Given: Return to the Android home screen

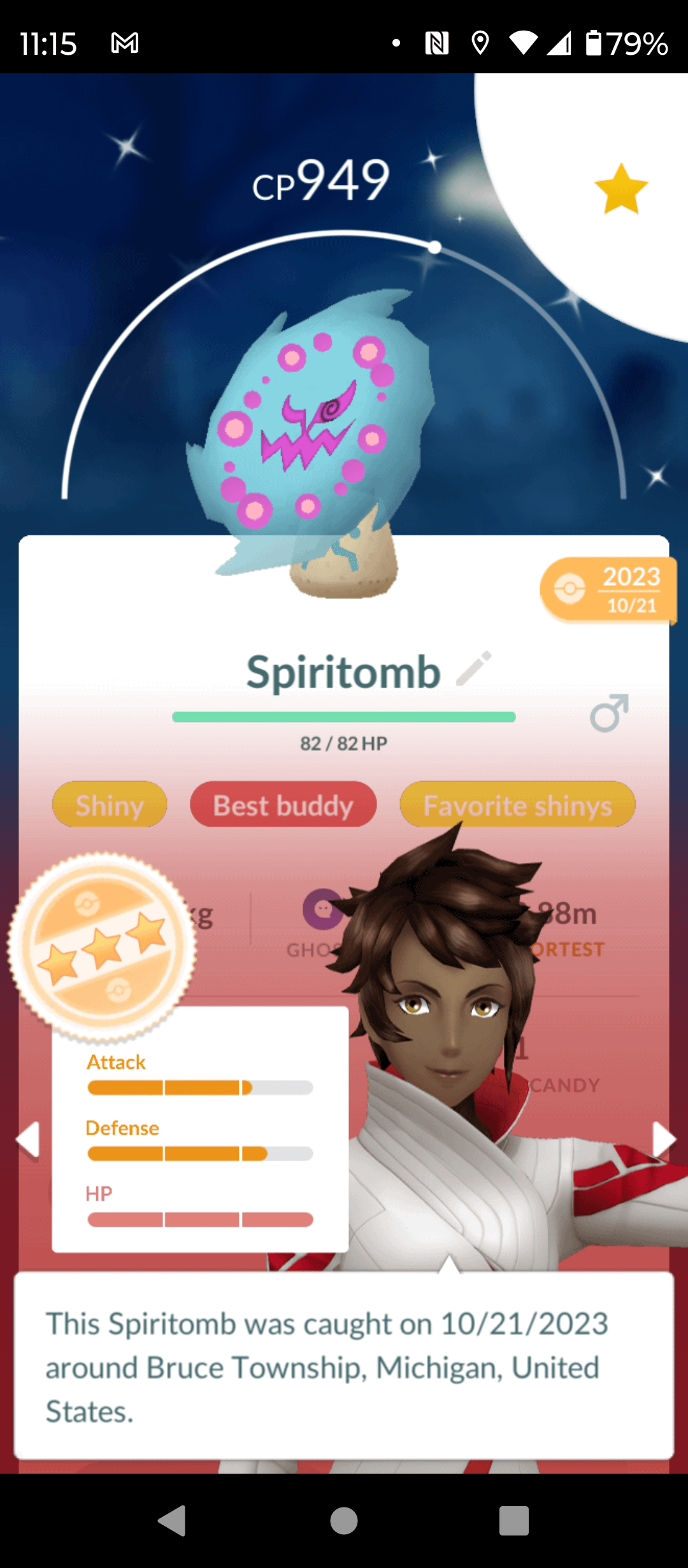Looking at the screenshot, I should [x=344, y=1521].
